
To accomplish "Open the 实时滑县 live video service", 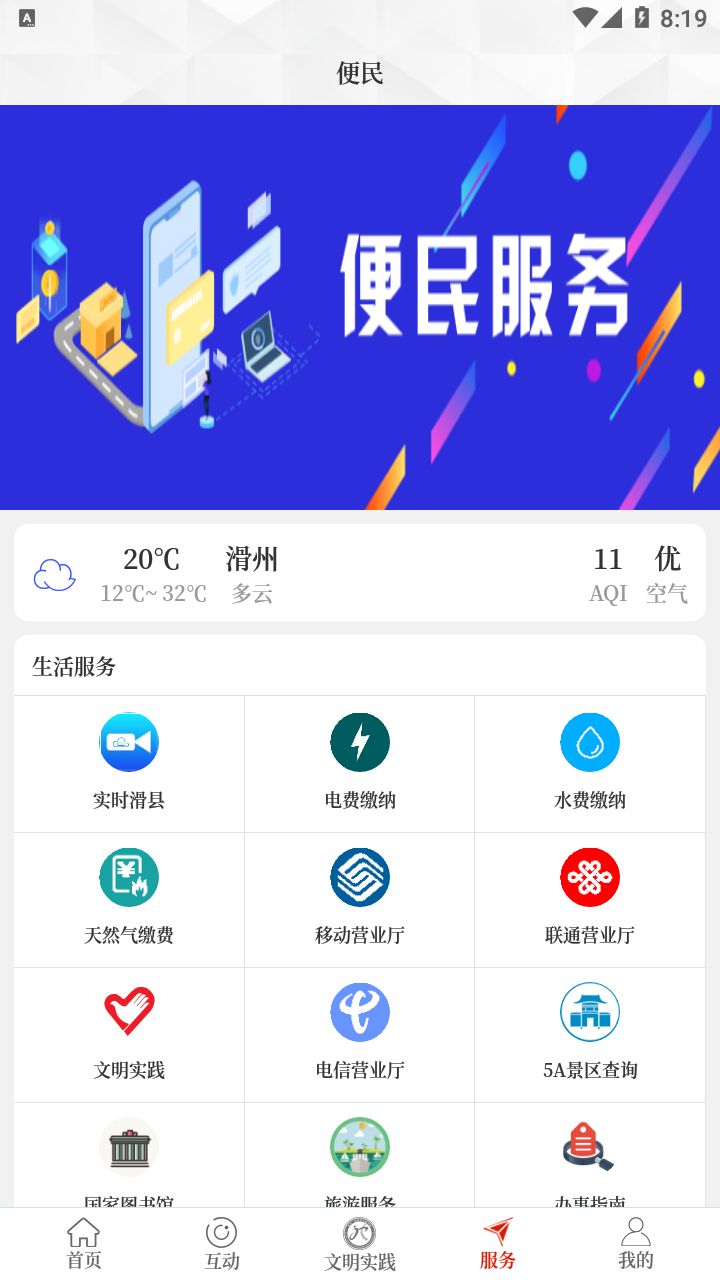I will tap(129, 762).
